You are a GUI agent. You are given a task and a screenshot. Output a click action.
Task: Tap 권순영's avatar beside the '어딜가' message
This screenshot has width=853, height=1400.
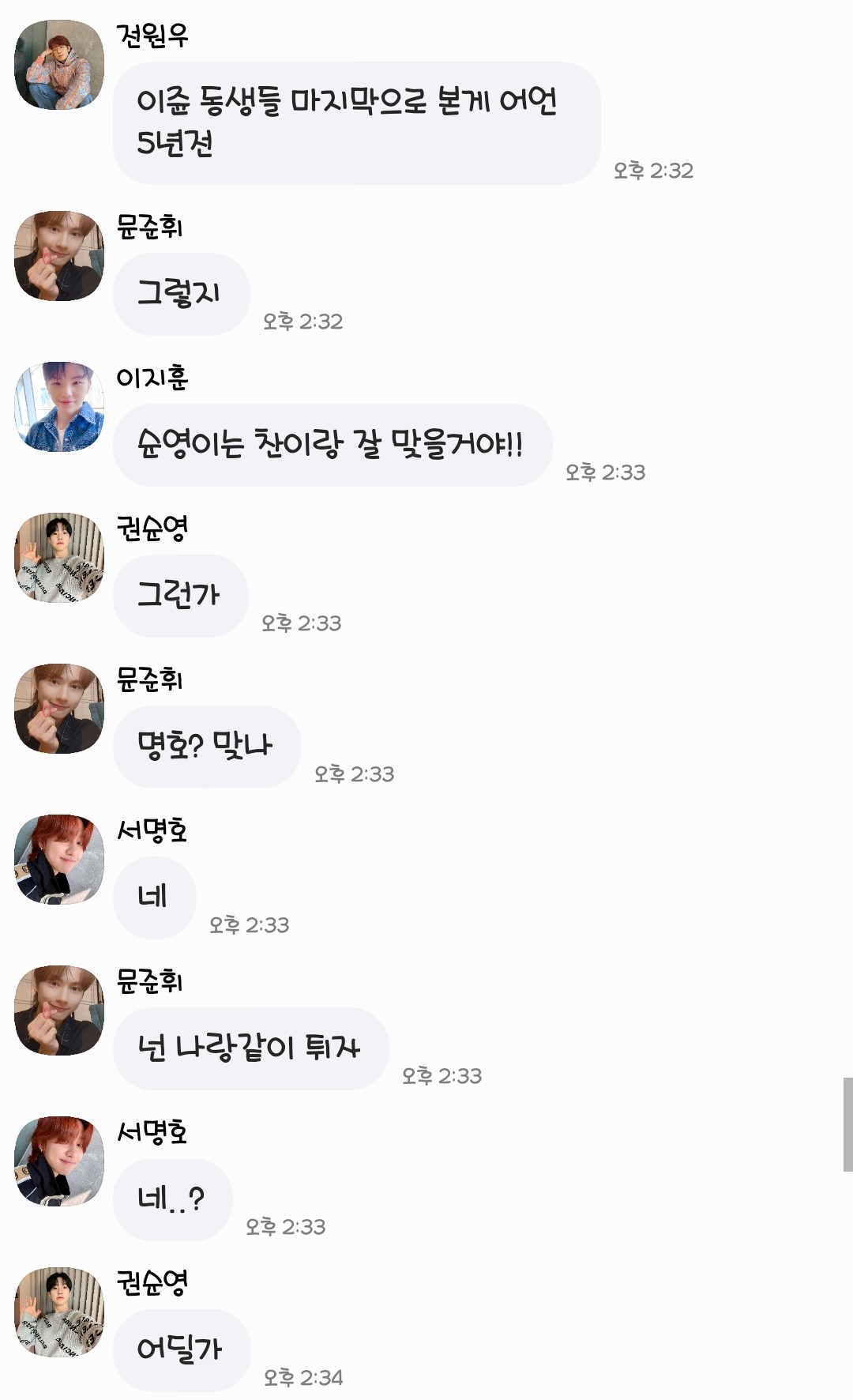click(59, 1312)
